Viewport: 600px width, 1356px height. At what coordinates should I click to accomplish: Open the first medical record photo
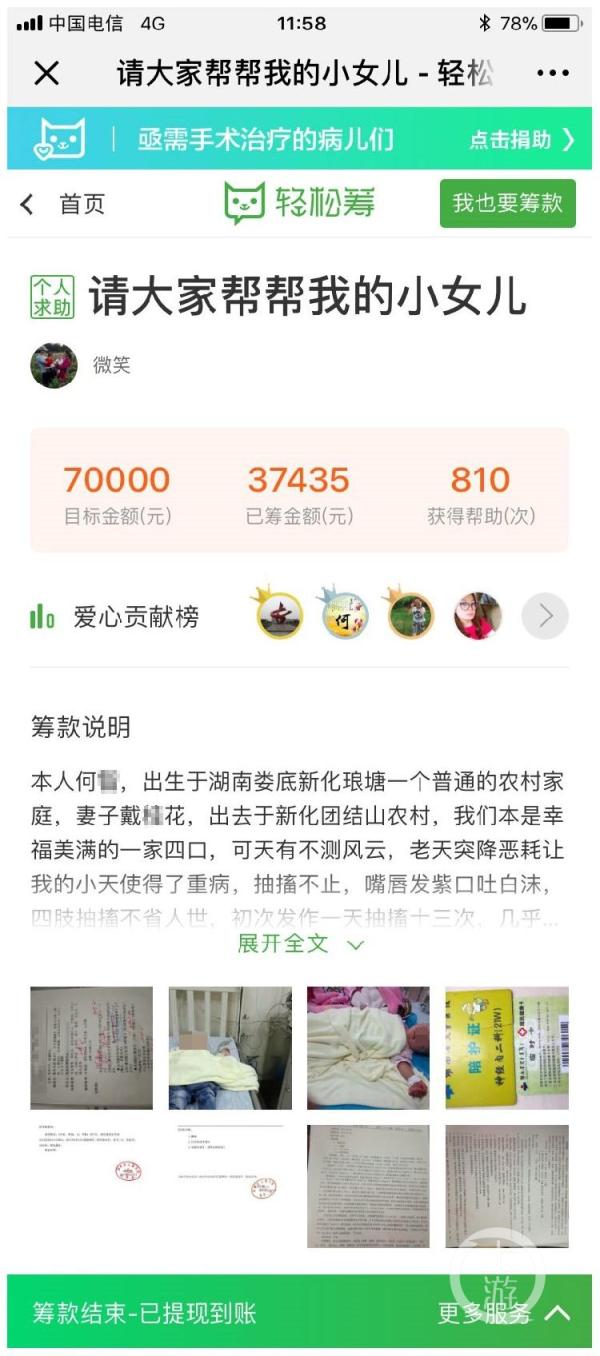click(x=91, y=1047)
